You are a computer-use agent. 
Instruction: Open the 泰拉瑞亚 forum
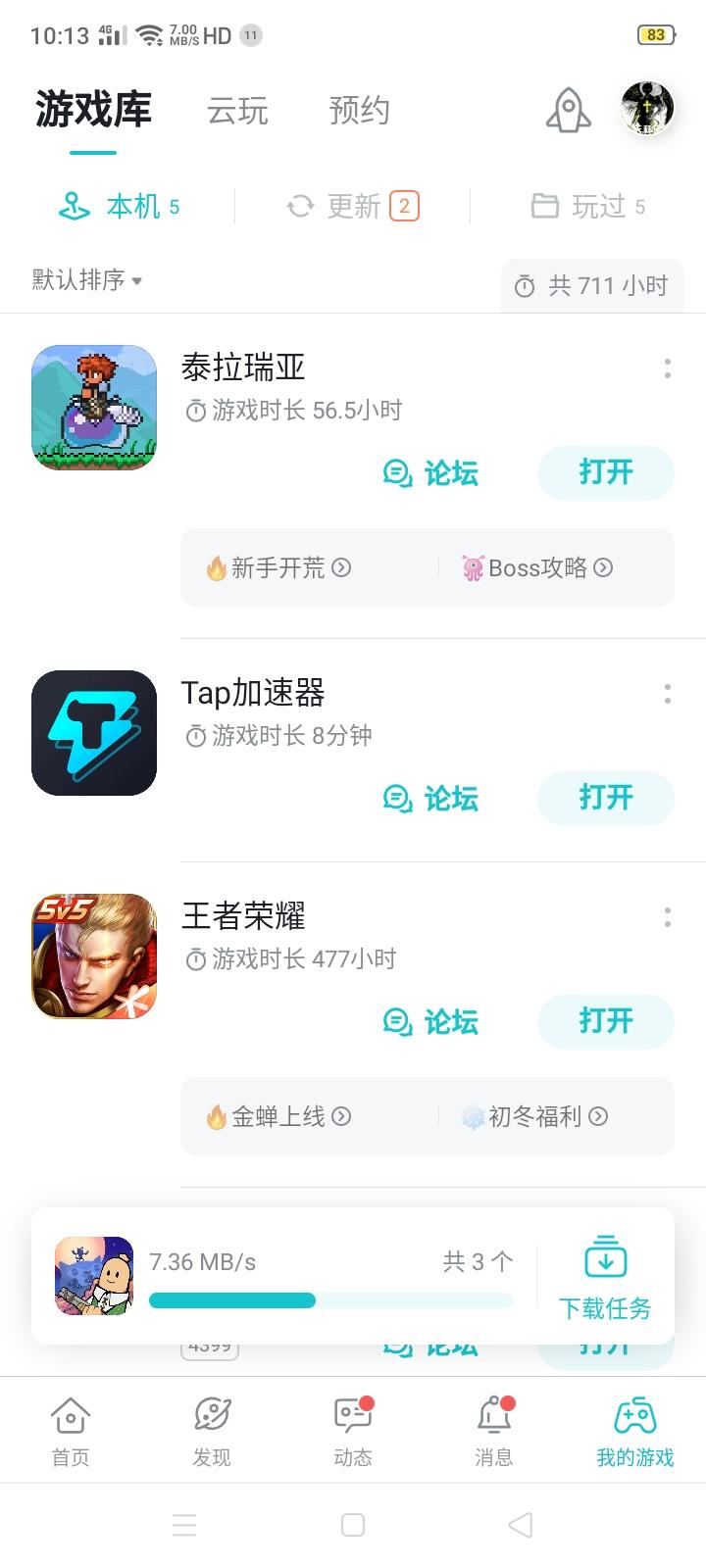click(431, 473)
